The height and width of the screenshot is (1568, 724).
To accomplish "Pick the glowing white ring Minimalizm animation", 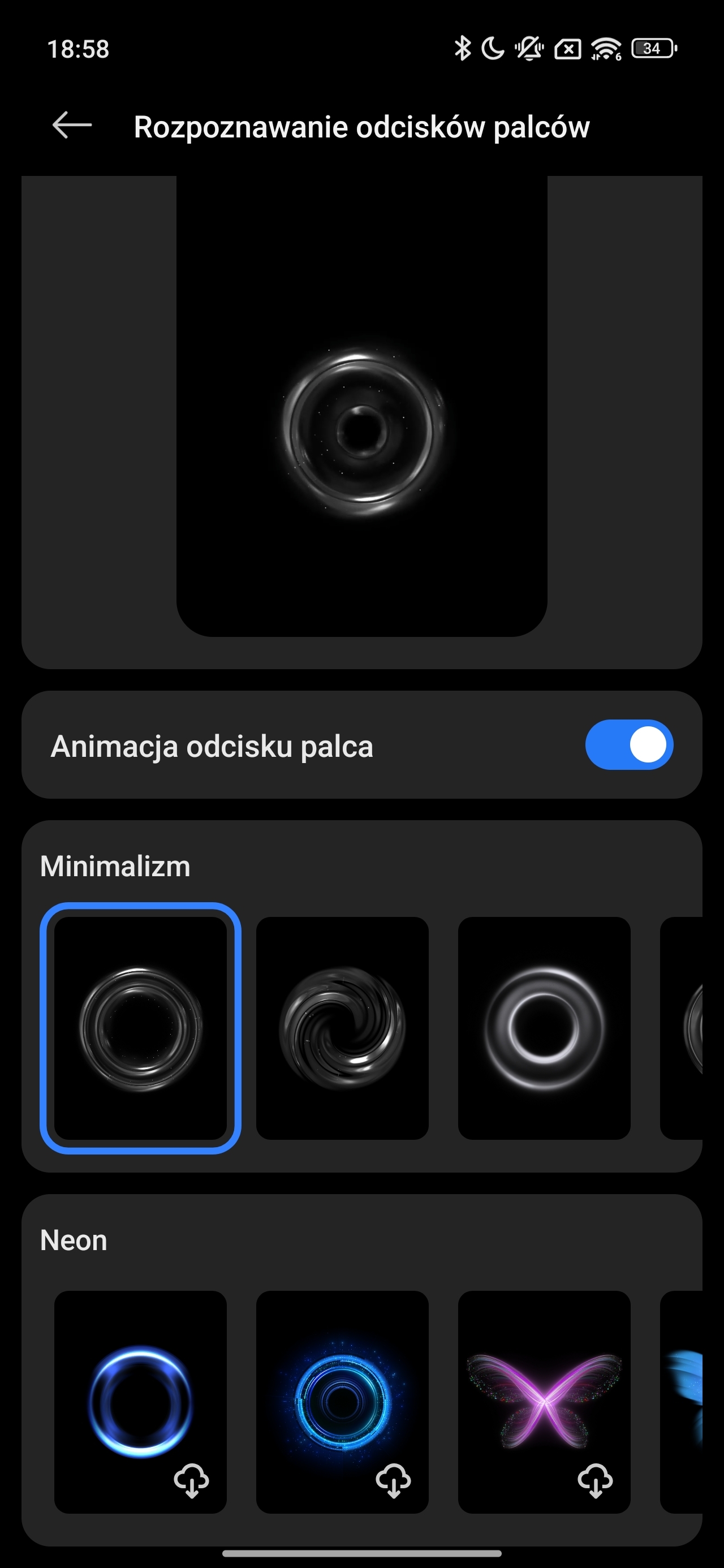I will pos(544,1028).
